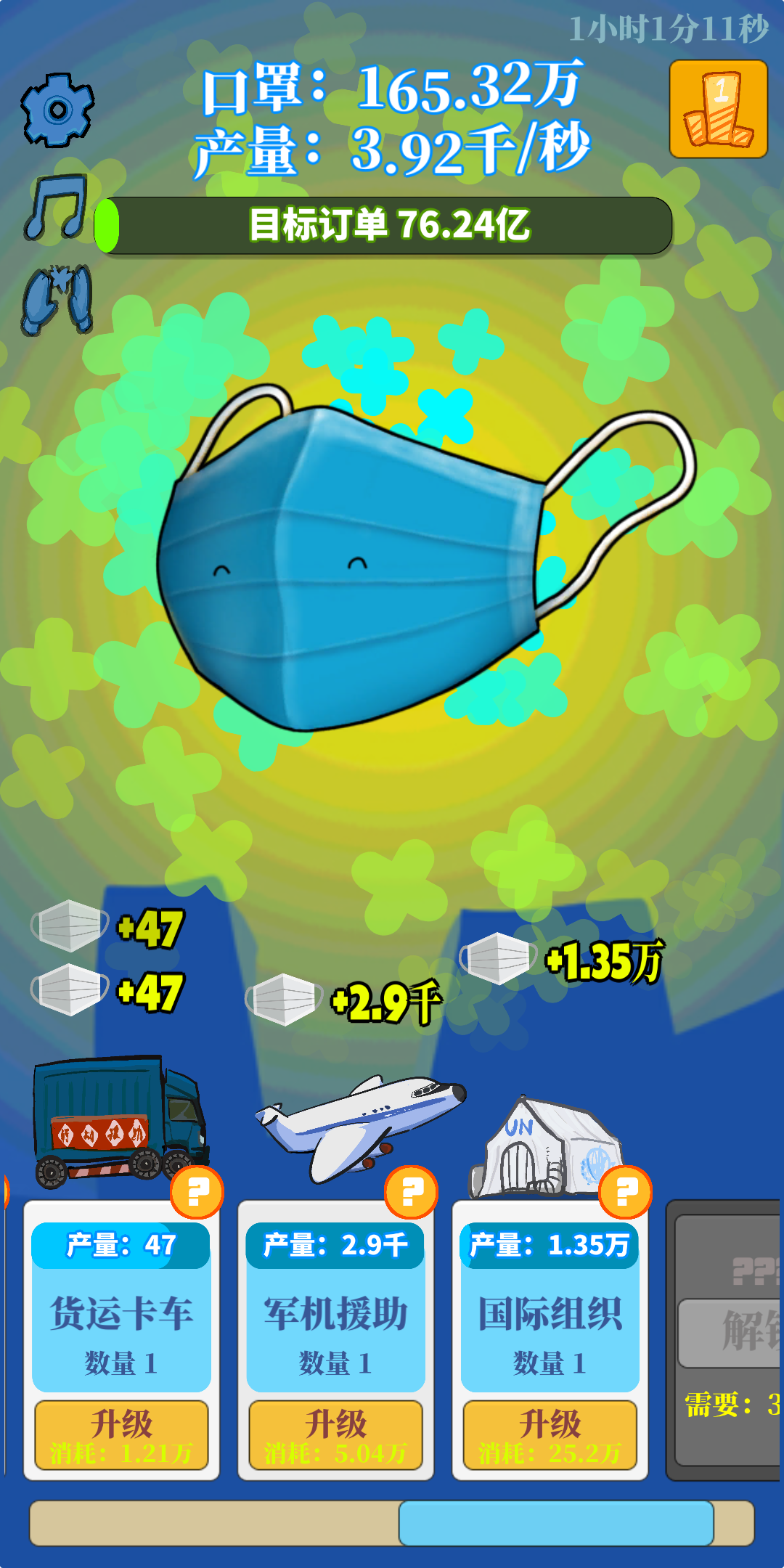Tap the horizontal scrollbar under the cards
784x1568 pixels.
[x=555, y=1523]
